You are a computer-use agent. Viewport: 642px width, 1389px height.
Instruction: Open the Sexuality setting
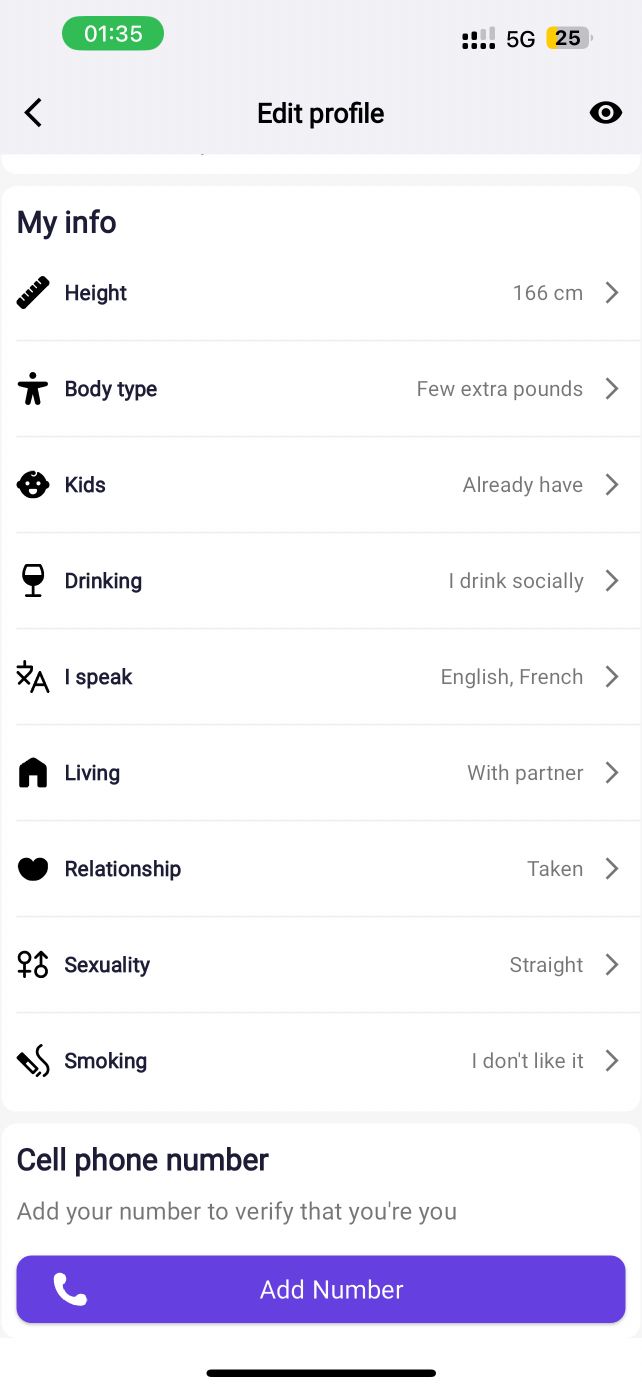[x=321, y=965]
